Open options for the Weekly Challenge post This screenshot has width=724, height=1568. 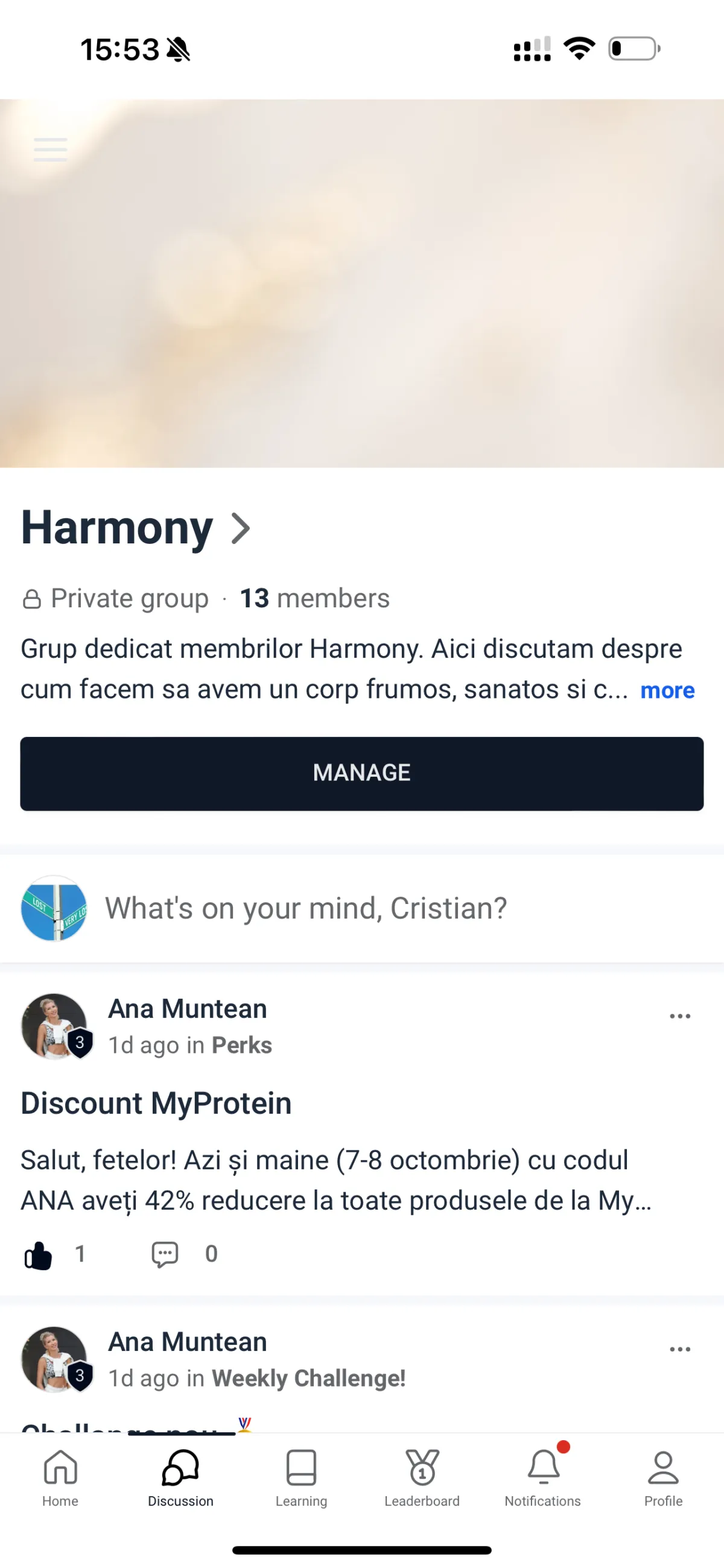679,1349
